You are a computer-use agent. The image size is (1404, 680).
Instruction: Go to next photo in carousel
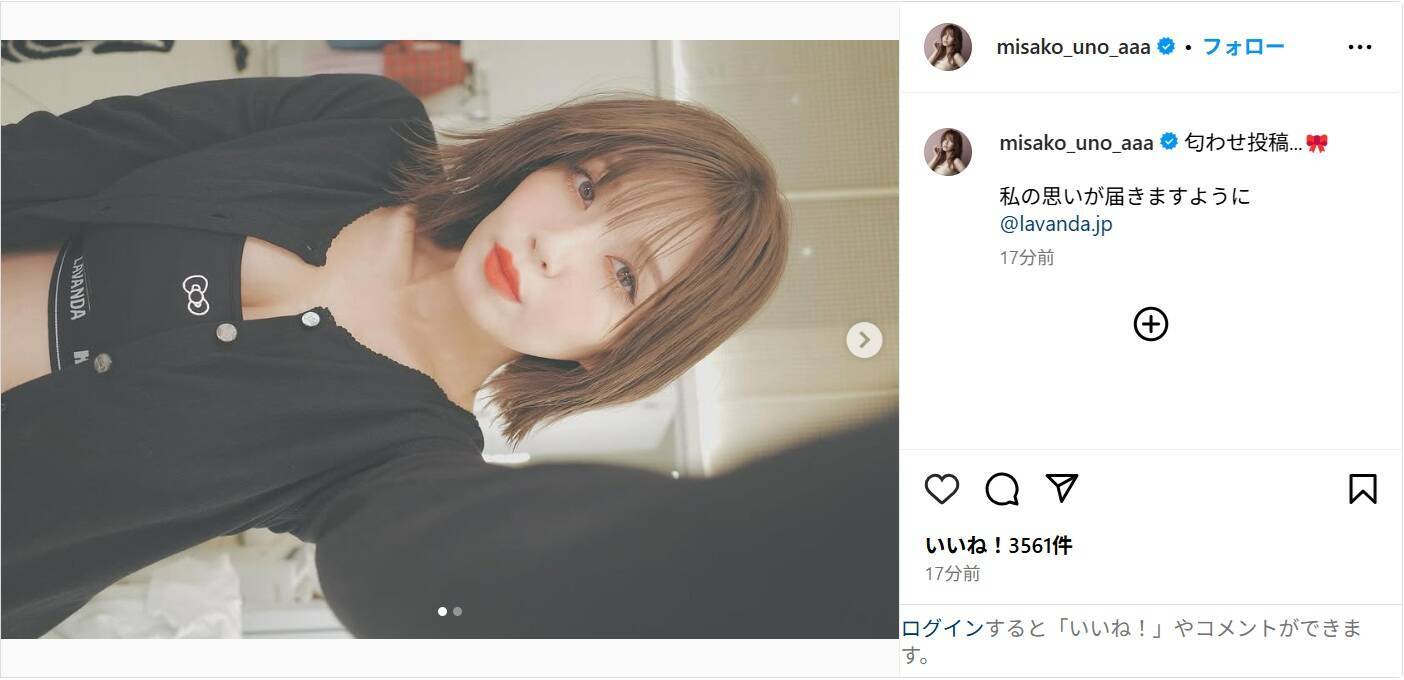(x=864, y=340)
